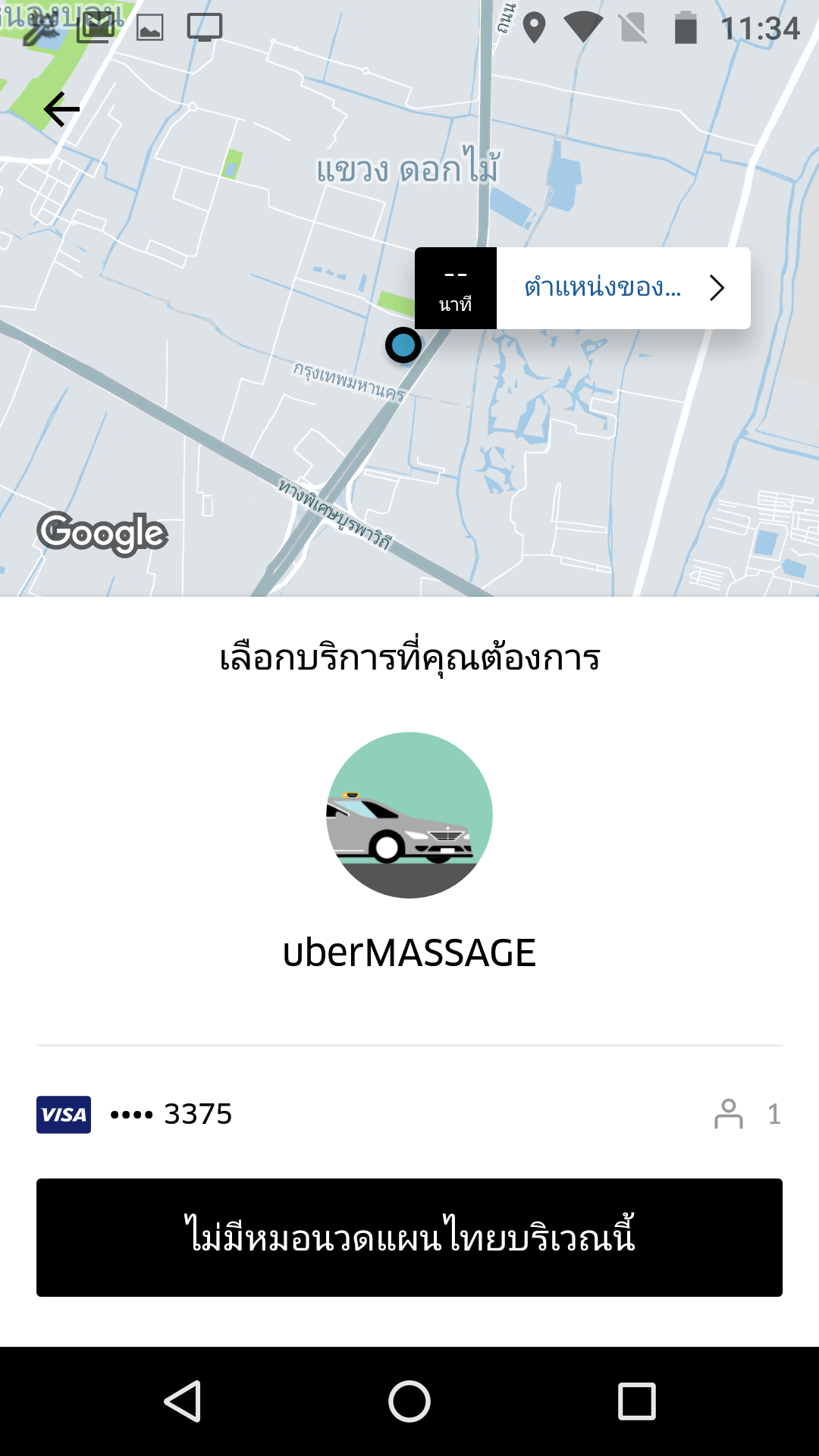Change the Visa 3375 payment method
The height and width of the screenshot is (1456, 819).
coord(135,1115)
